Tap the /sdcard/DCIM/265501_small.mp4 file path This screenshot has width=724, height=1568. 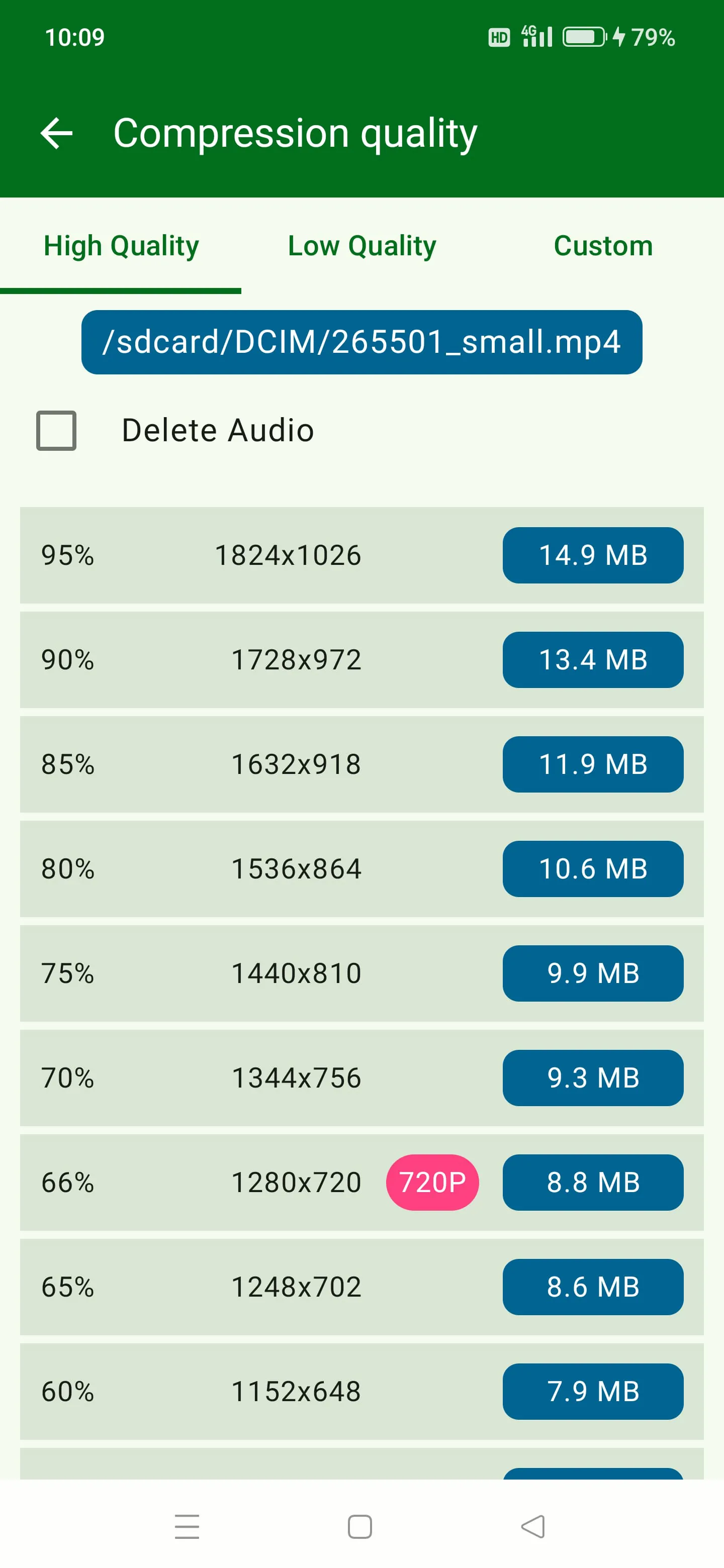[361, 342]
